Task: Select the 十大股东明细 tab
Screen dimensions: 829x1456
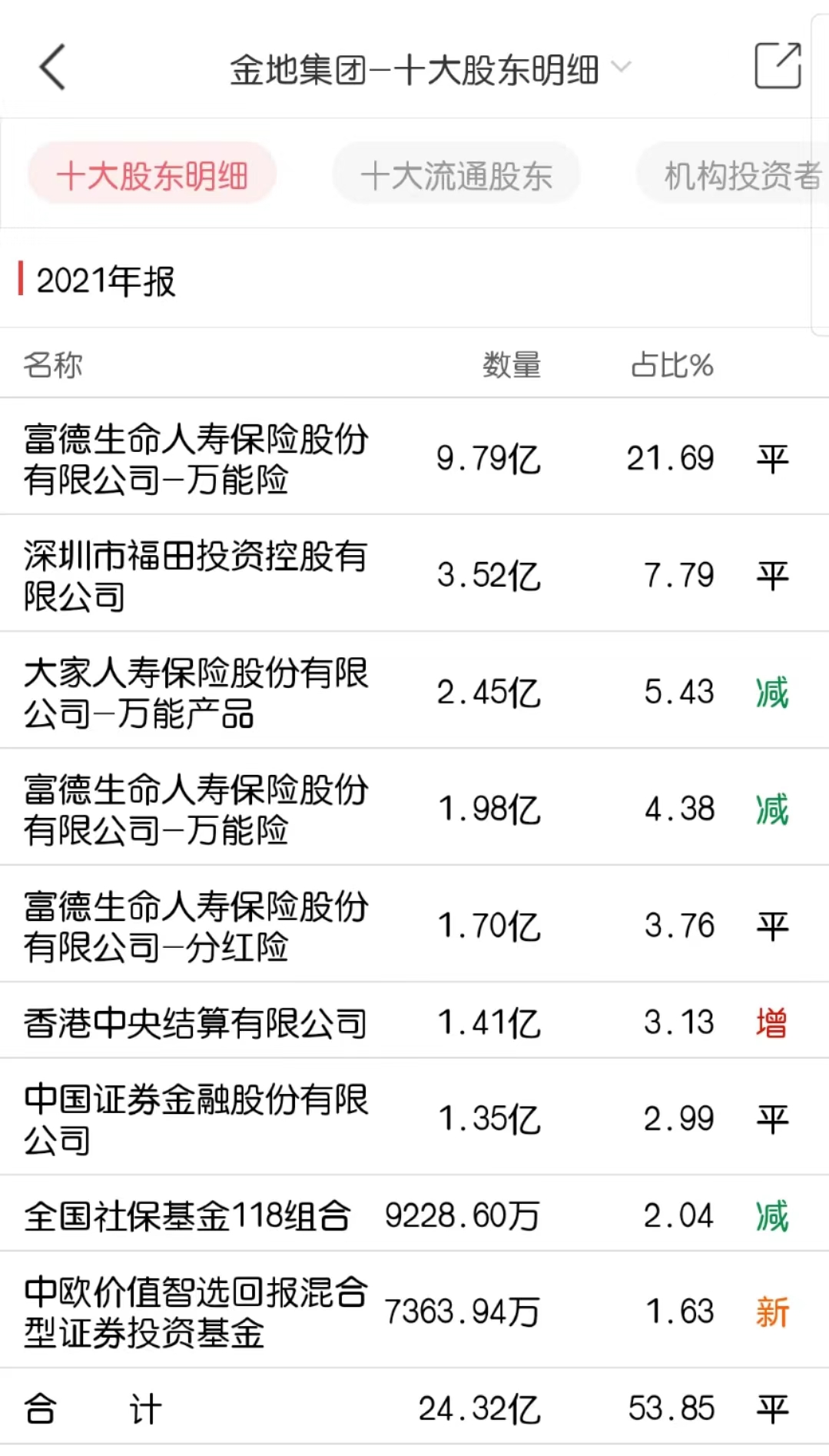Action: 152,175
